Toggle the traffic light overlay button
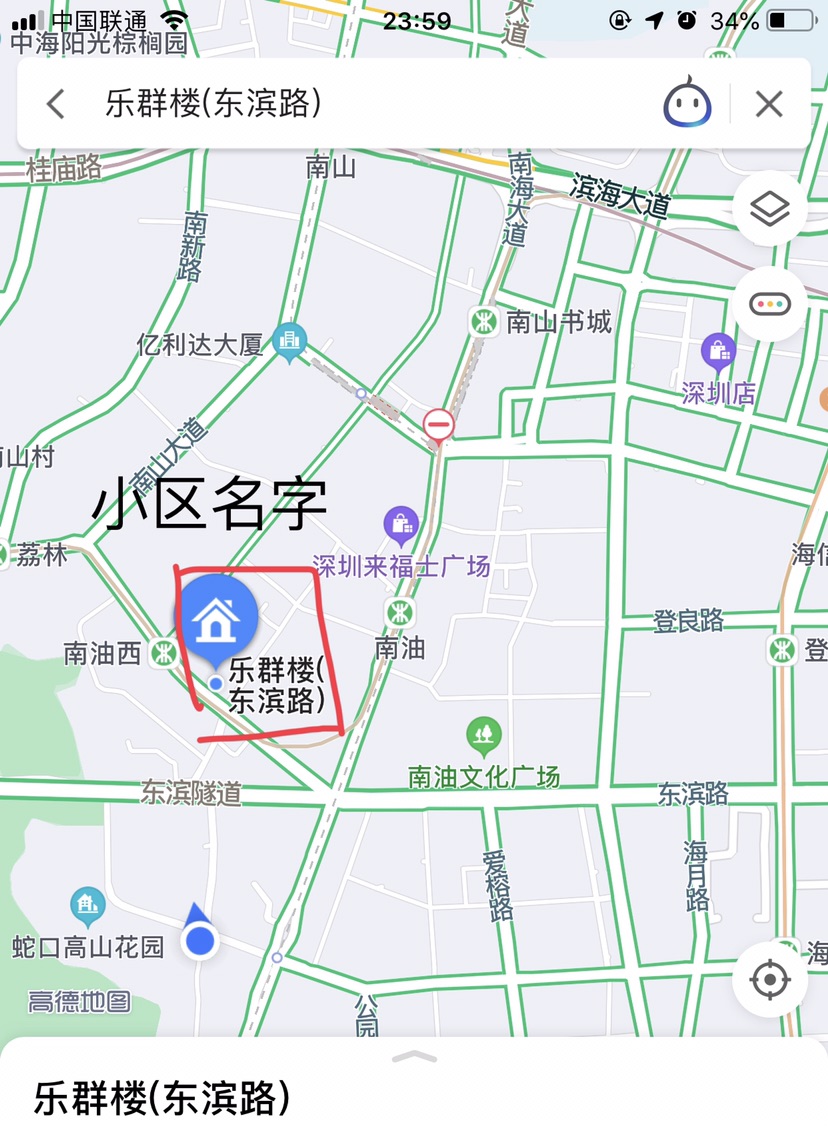The height and width of the screenshot is (1126, 828). click(770, 305)
